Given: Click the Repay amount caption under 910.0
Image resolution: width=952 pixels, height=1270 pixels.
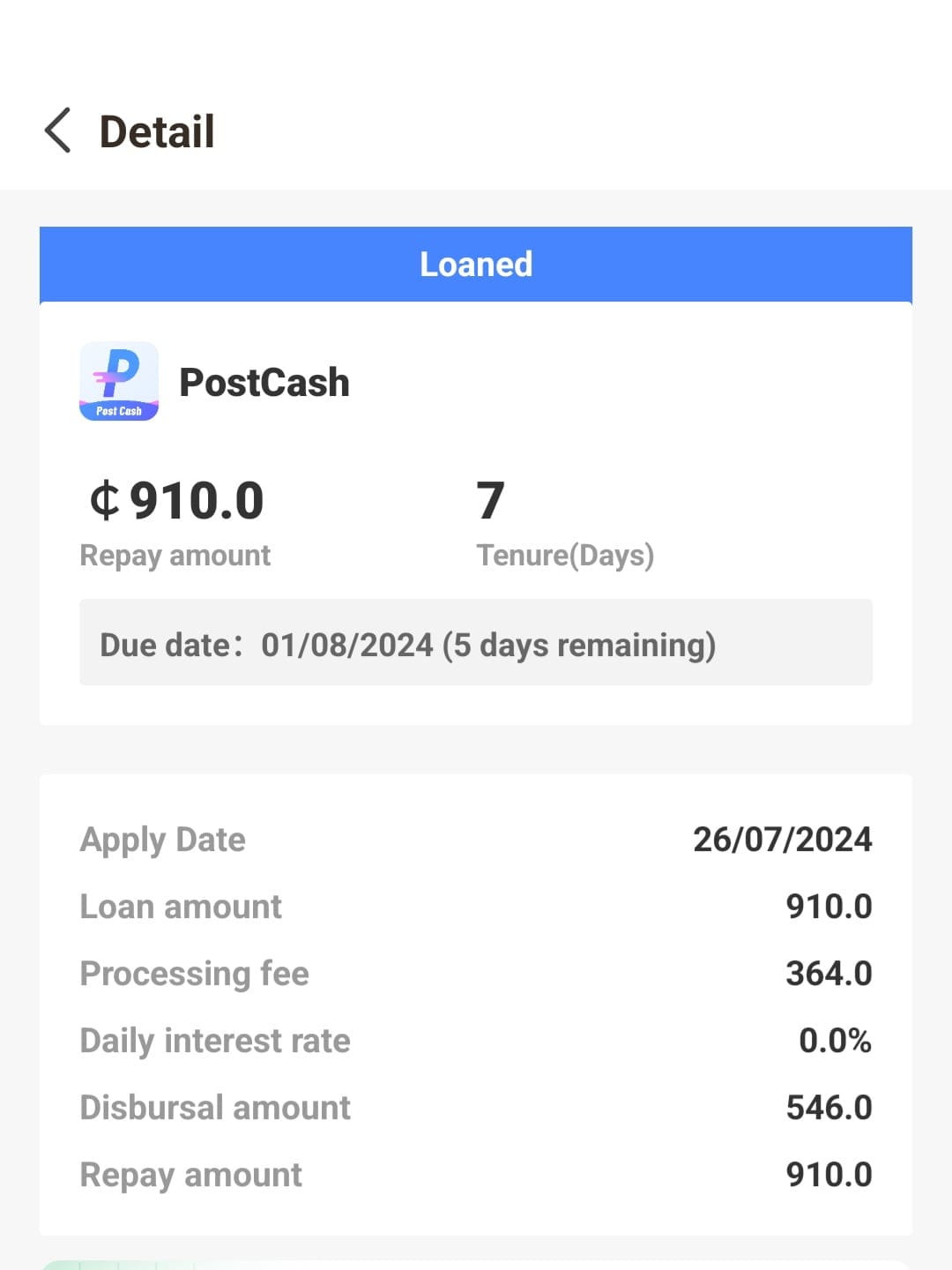Looking at the screenshot, I should click(x=175, y=555).
